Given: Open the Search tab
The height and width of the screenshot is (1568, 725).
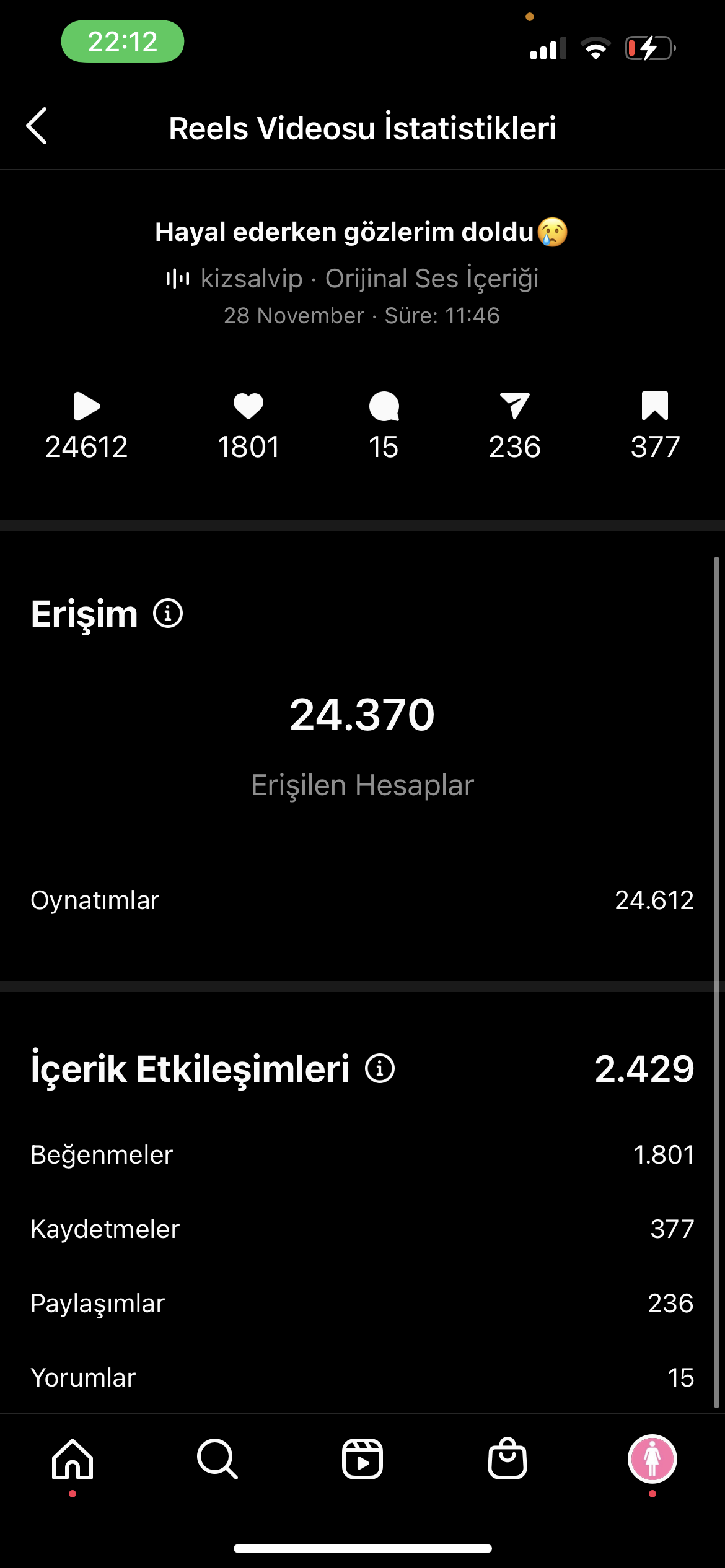Looking at the screenshot, I should pyautogui.click(x=217, y=1459).
